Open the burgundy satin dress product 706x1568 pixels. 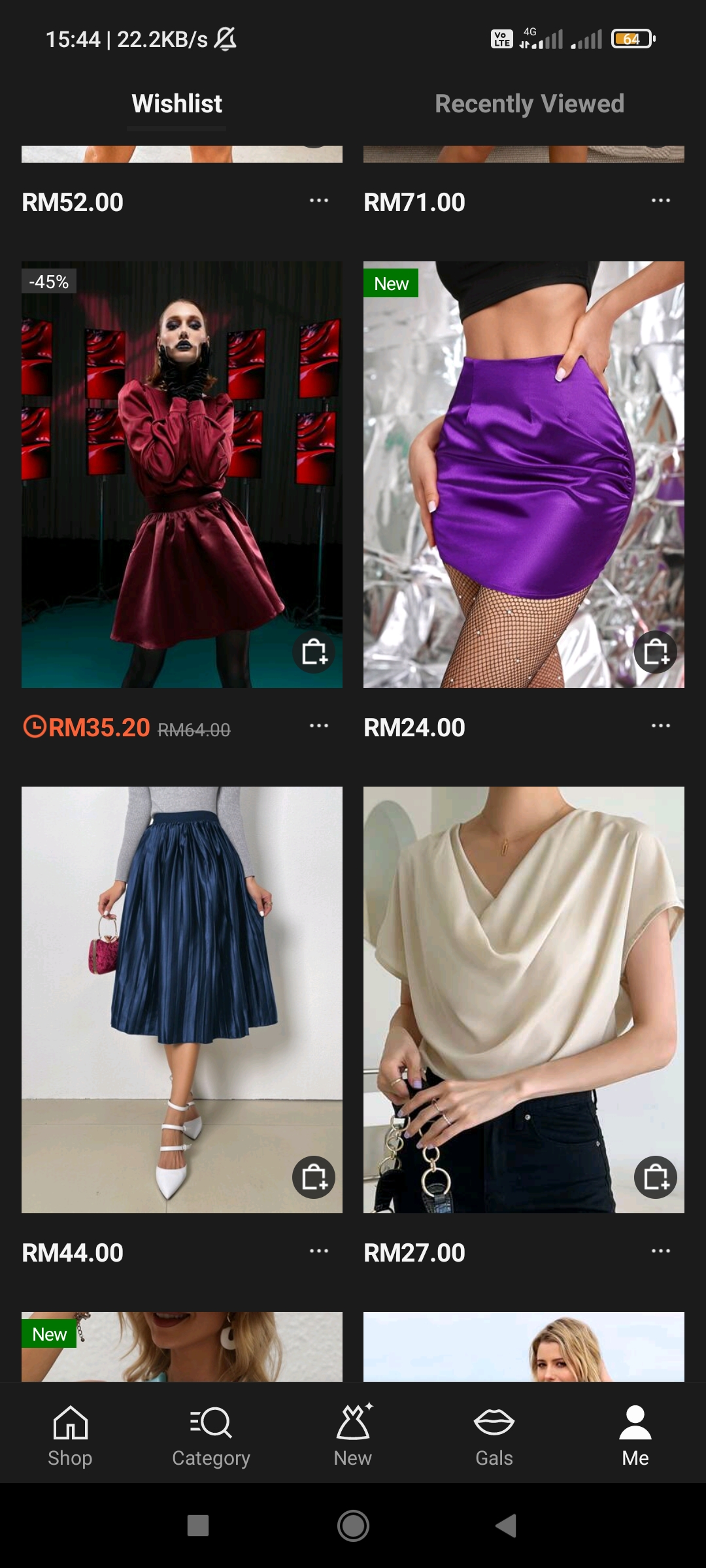pos(182,457)
